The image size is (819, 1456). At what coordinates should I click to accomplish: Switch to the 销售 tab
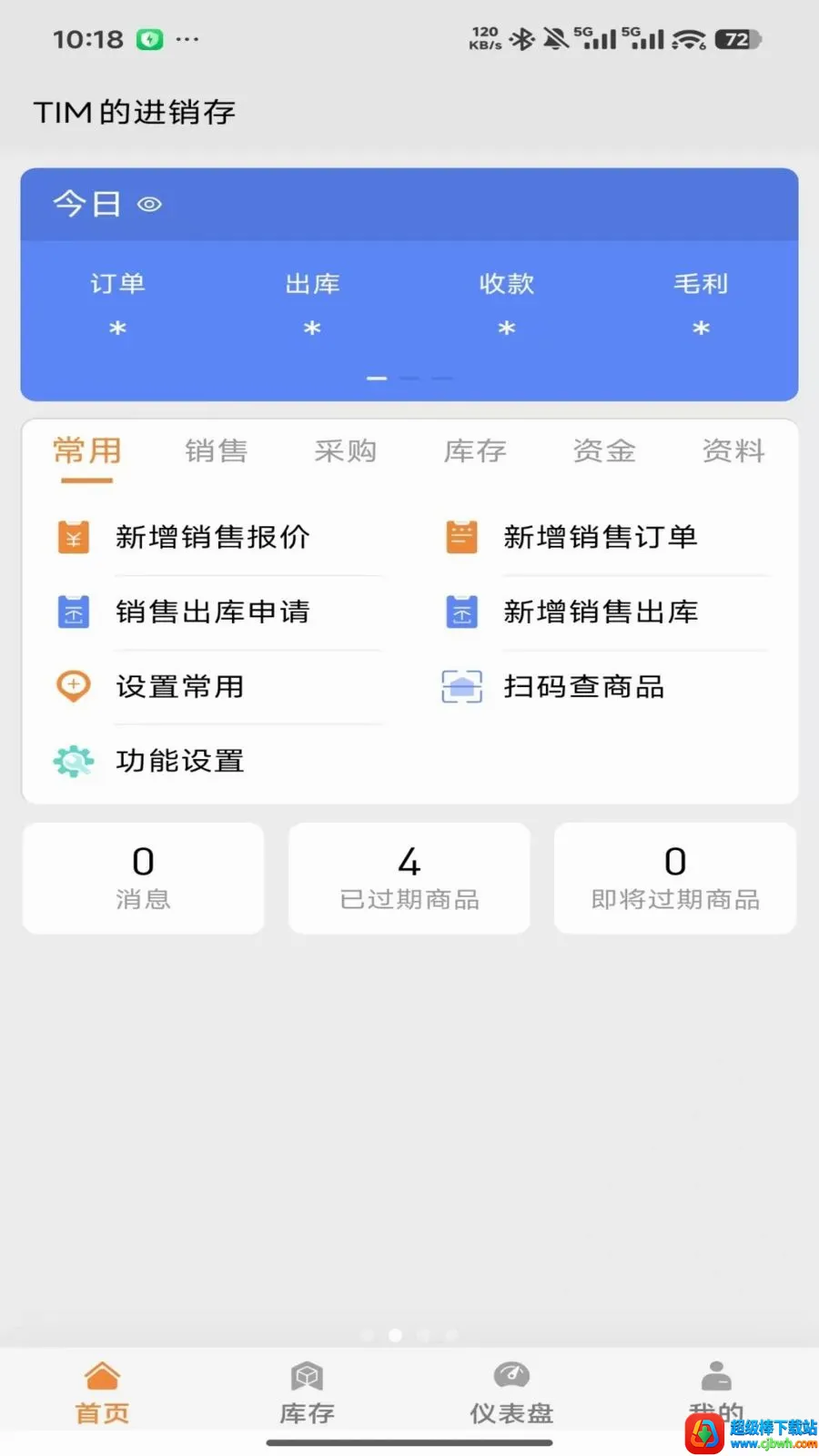(x=216, y=450)
